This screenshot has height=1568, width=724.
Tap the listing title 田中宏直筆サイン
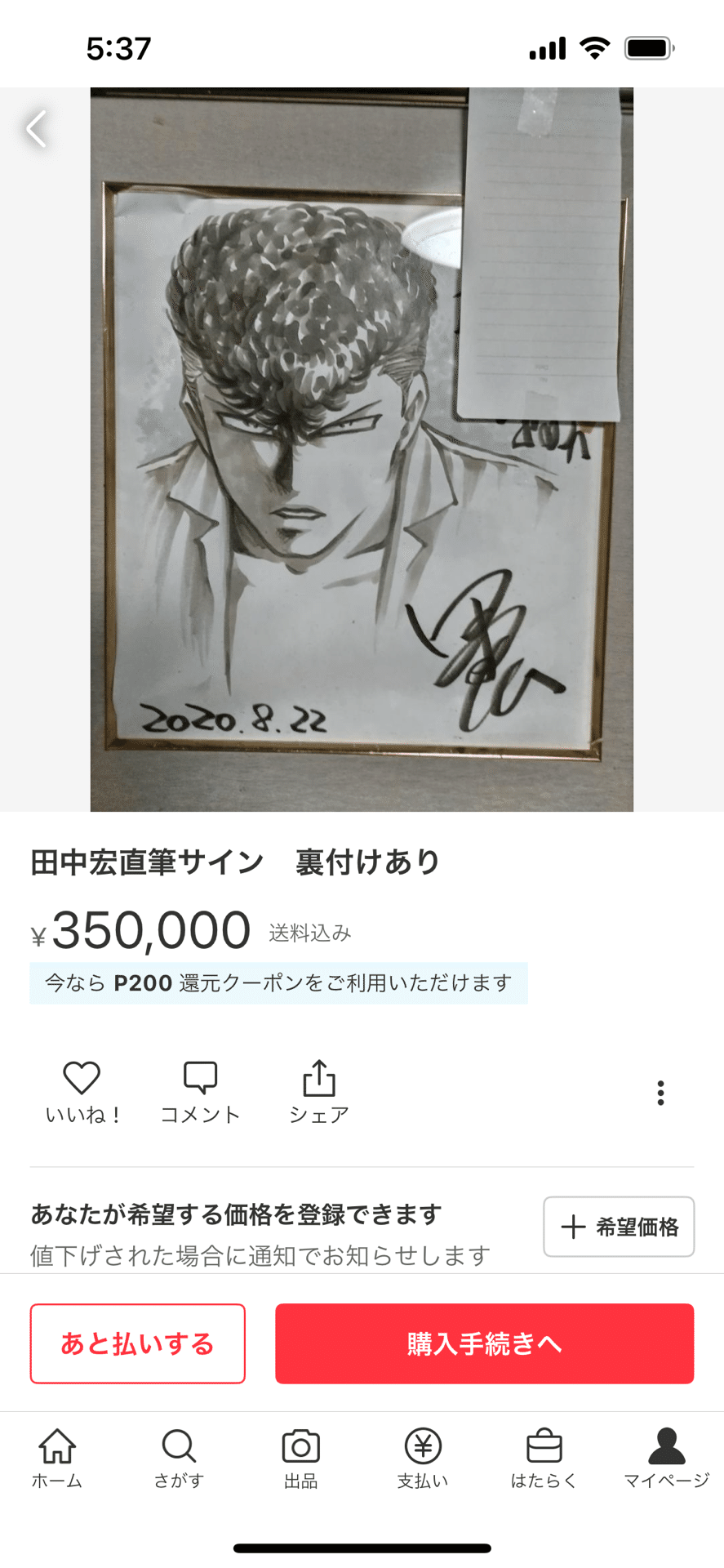[x=233, y=860]
